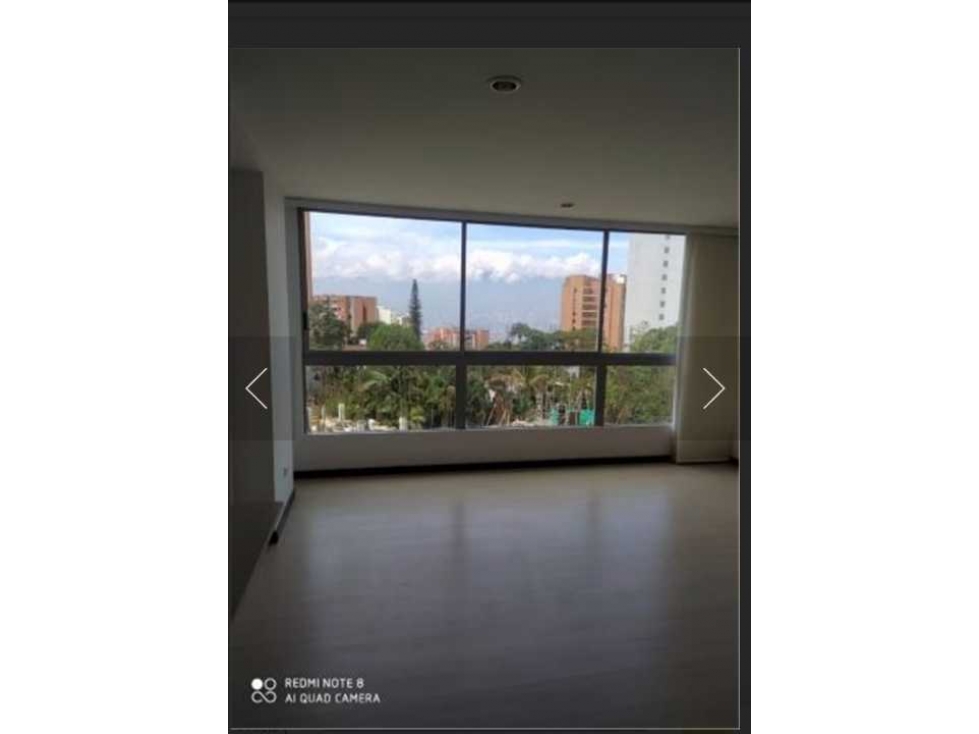This screenshot has width=979, height=734.
Task: Open the apartment photo in full view
Action: click(x=489, y=330)
